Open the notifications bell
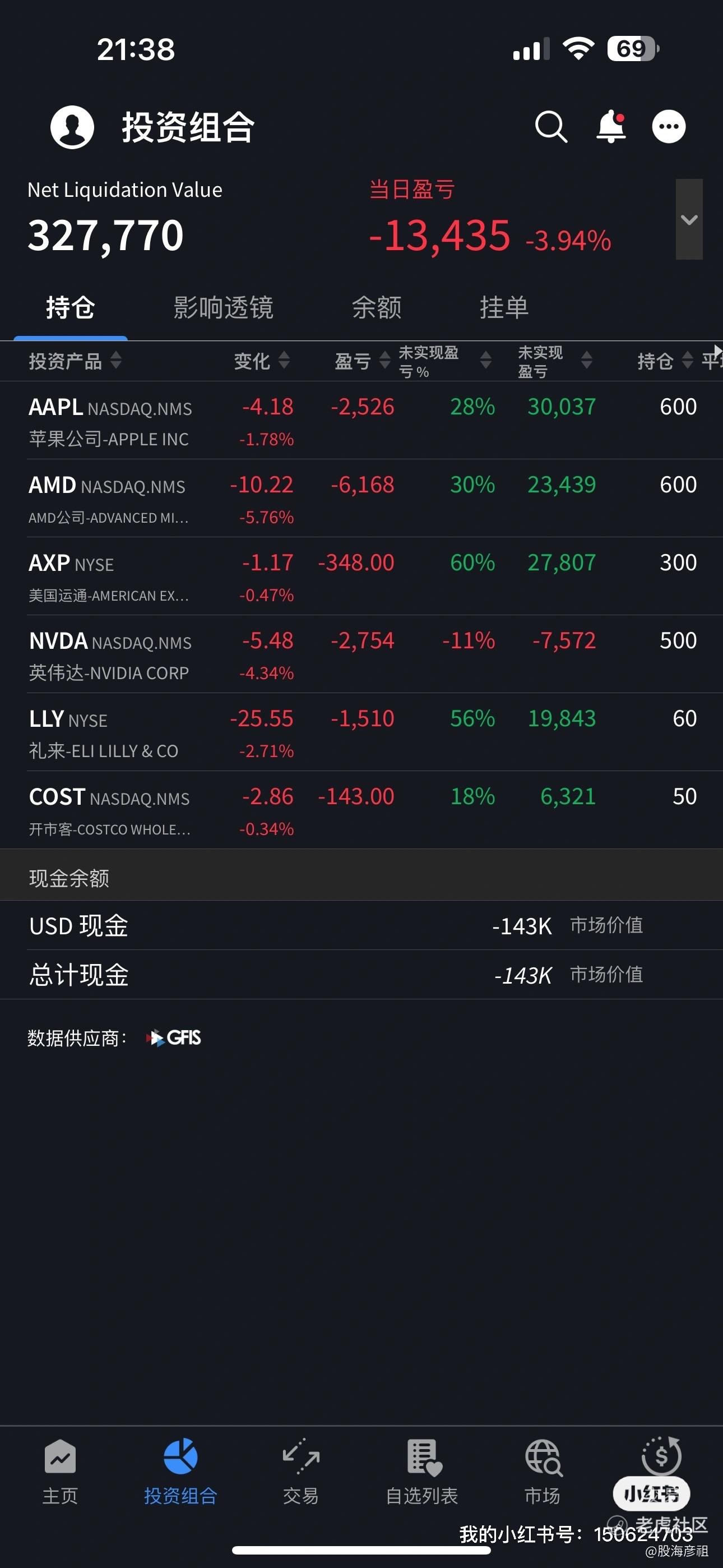 611,127
